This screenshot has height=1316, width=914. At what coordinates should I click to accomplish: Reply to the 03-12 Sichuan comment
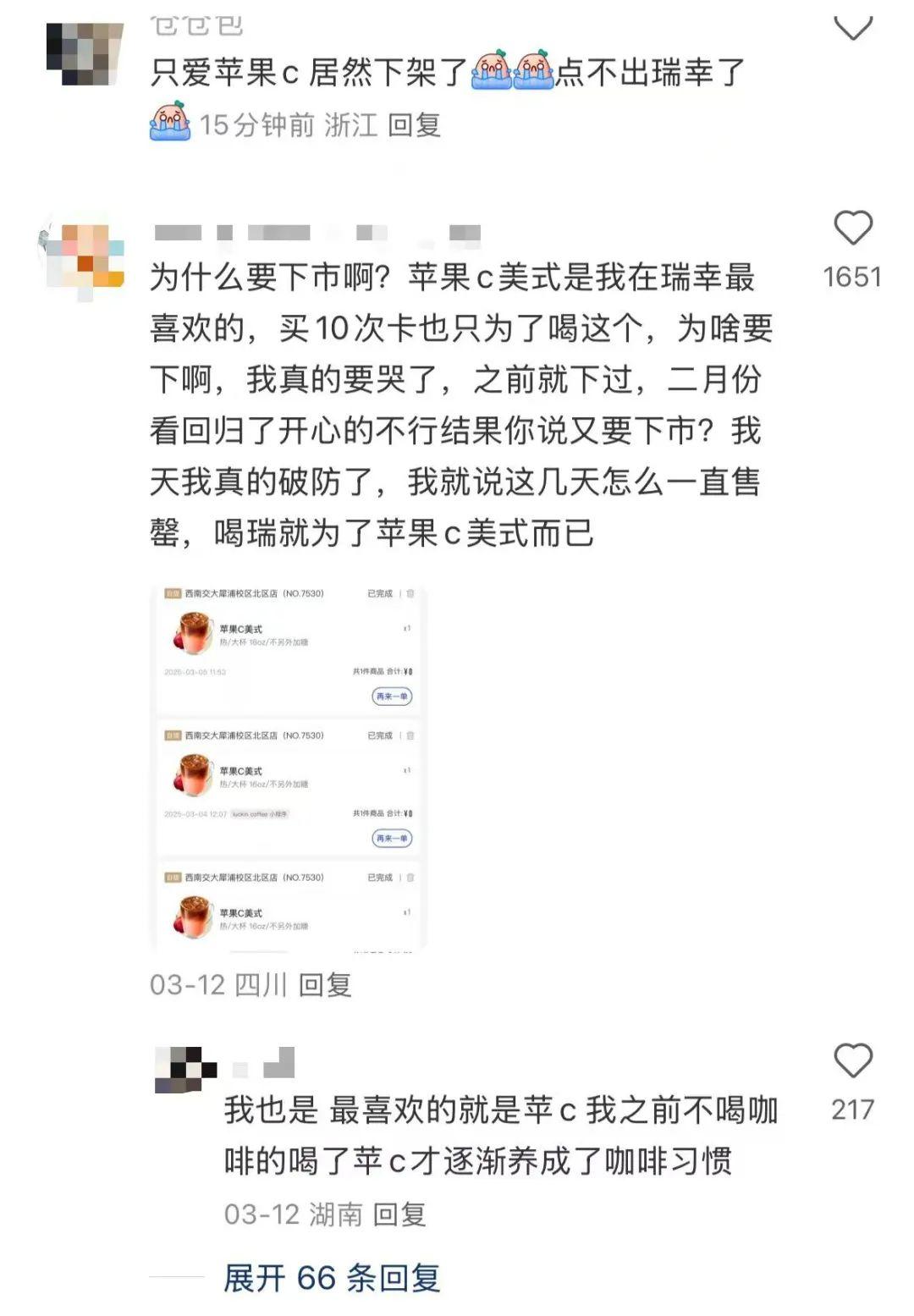pyautogui.click(x=325, y=984)
